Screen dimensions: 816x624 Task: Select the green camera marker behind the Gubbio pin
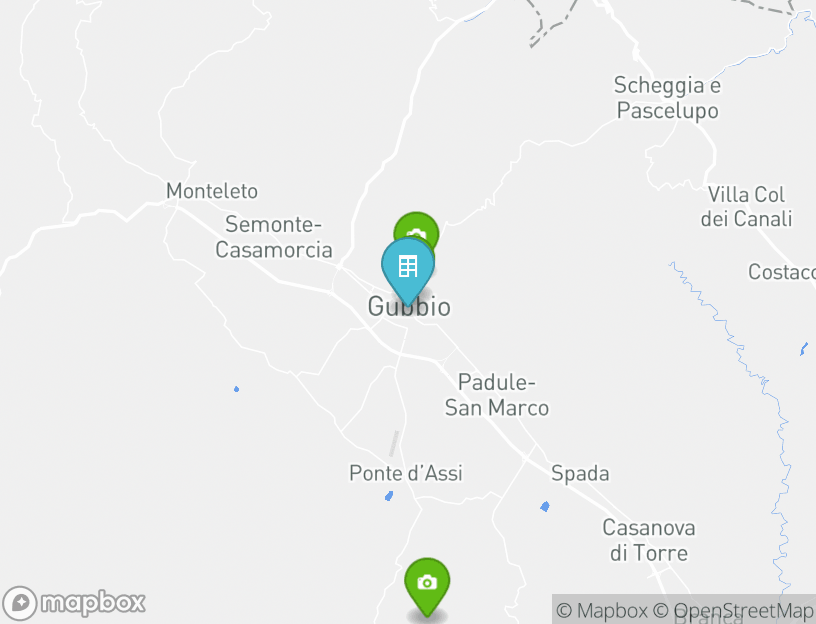(418, 226)
